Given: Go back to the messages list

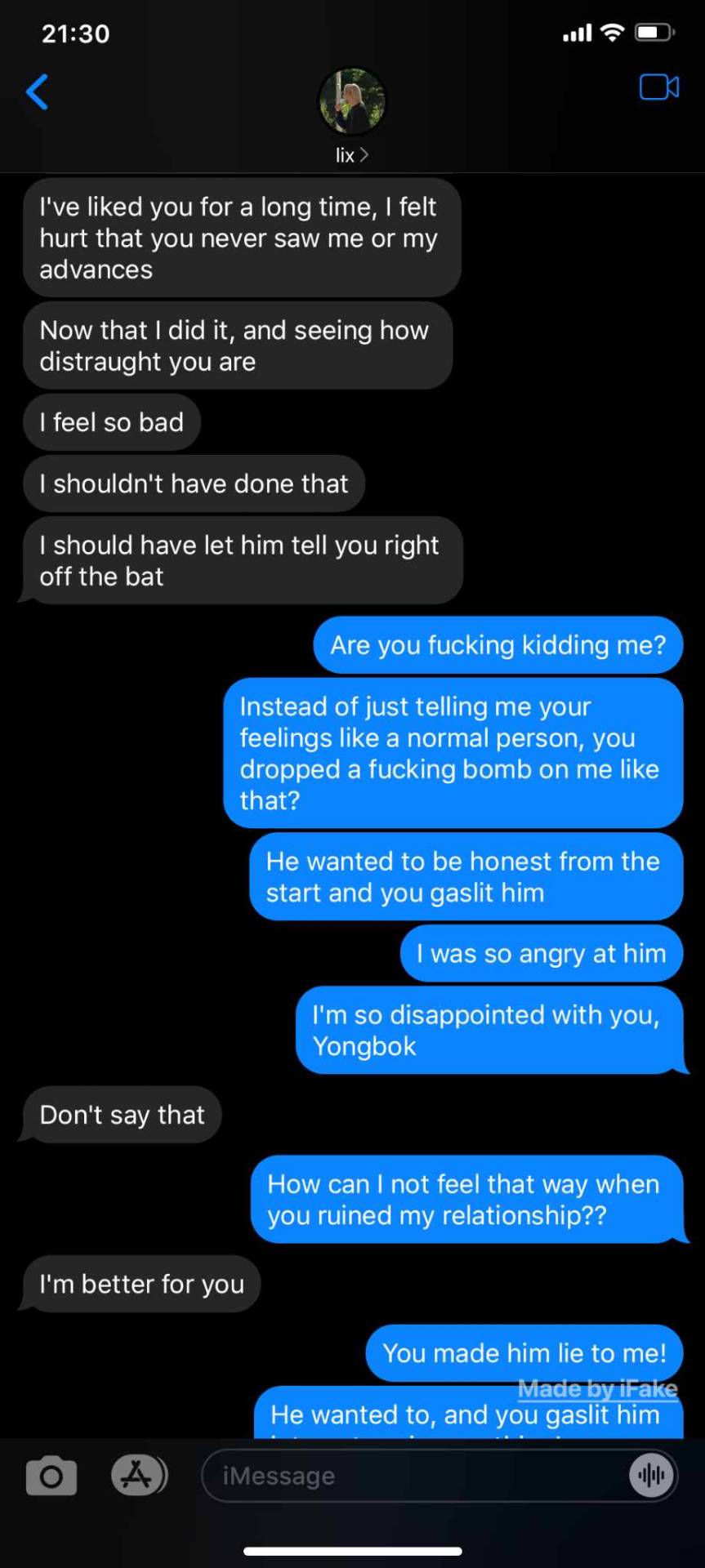Looking at the screenshot, I should pyautogui.click(x=38, y=91).
